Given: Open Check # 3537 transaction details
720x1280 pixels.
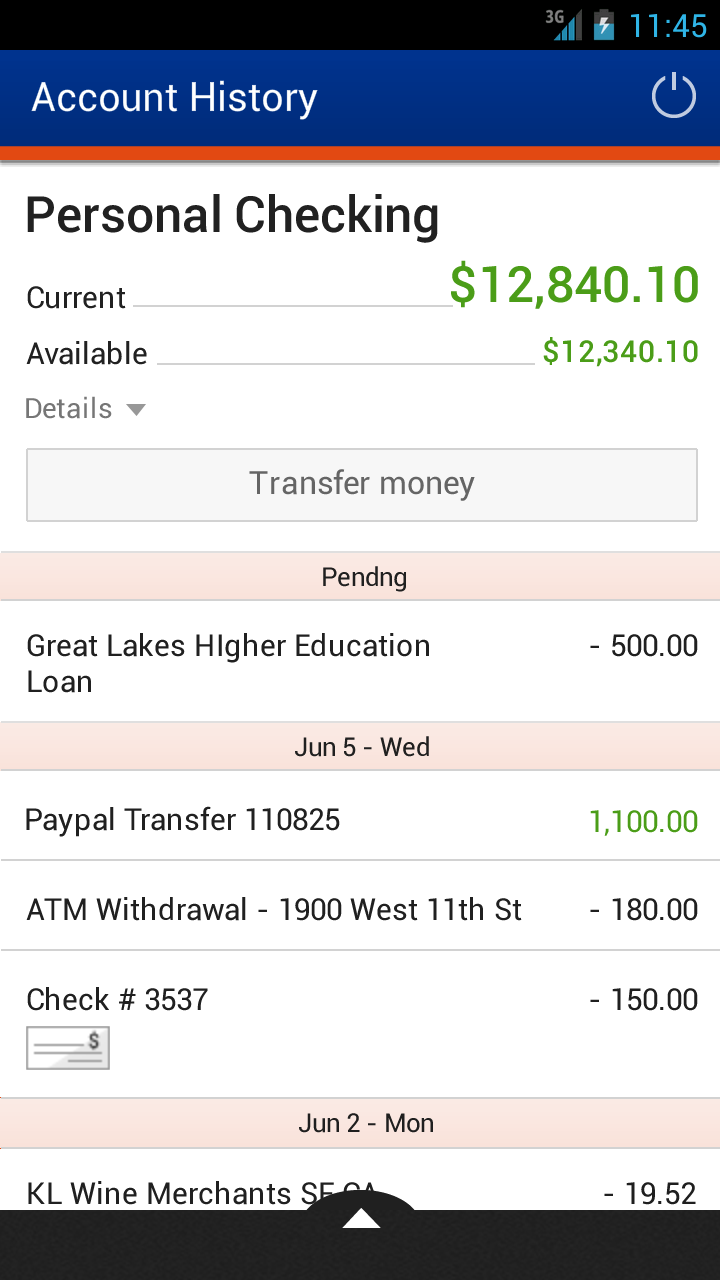Looking at the screenshot, I should coord(360,1000).
